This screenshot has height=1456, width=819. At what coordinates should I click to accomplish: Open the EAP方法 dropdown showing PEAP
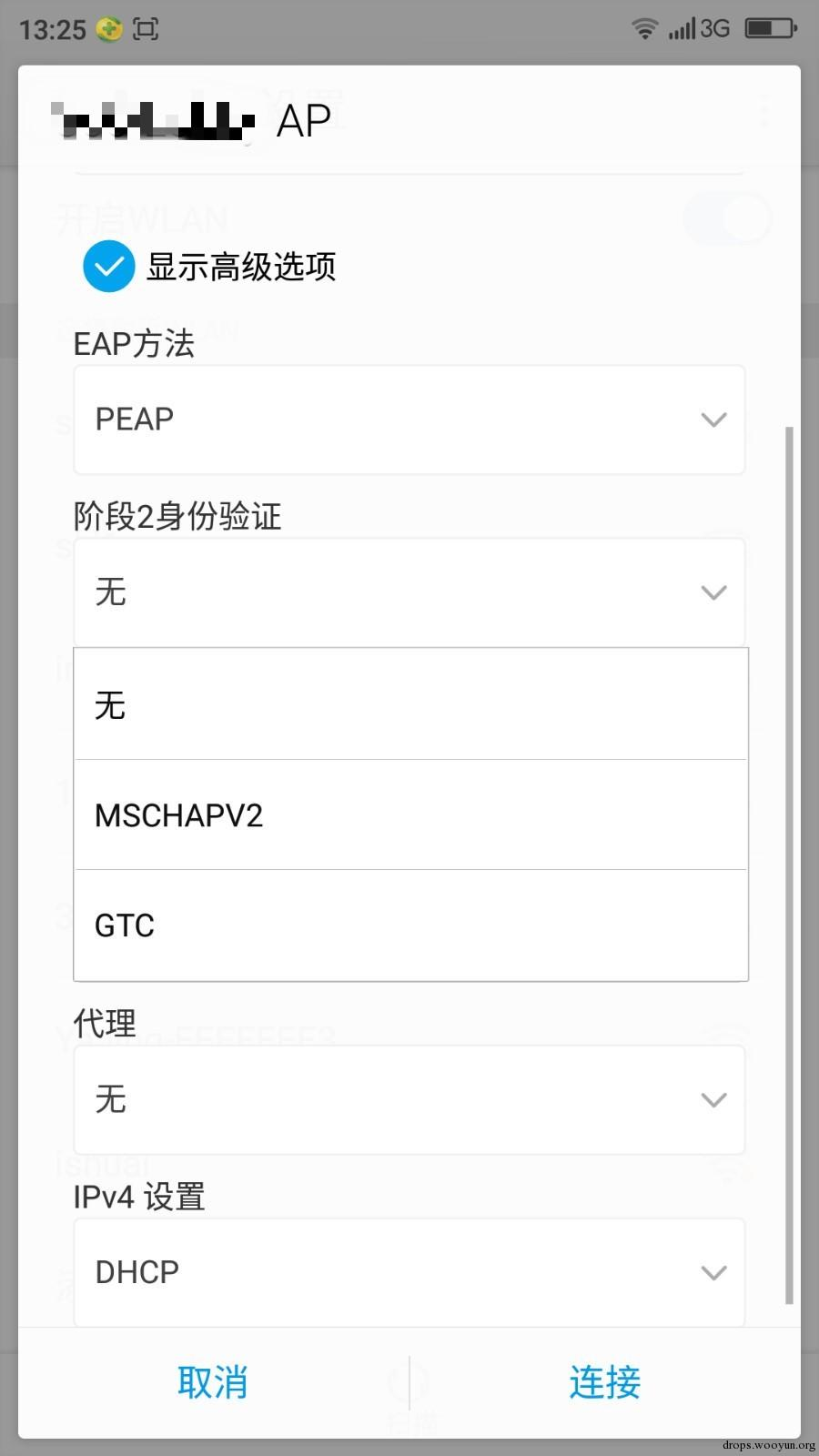(409, 420)
